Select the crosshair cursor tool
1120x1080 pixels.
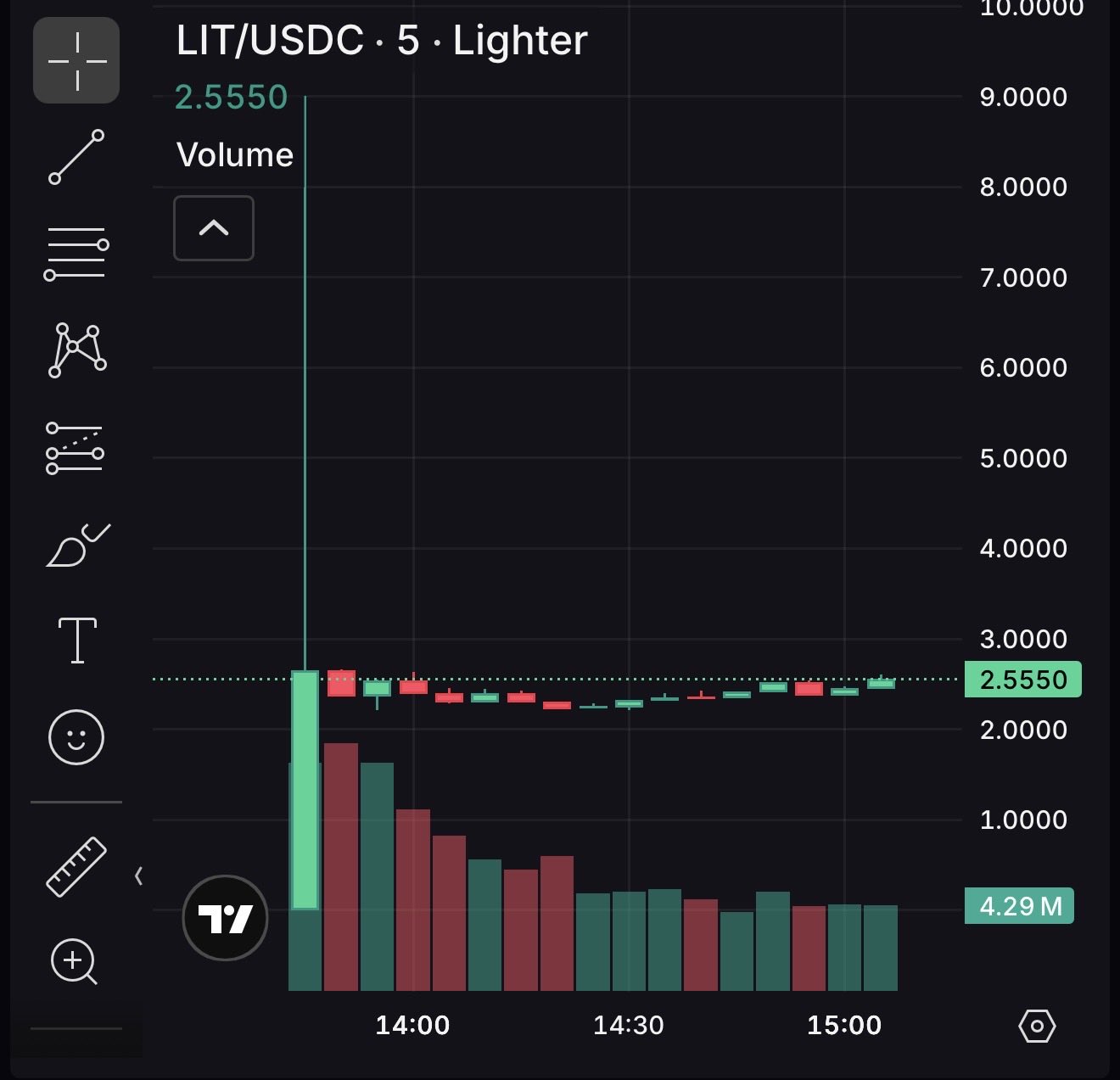[x=76, y=61]
